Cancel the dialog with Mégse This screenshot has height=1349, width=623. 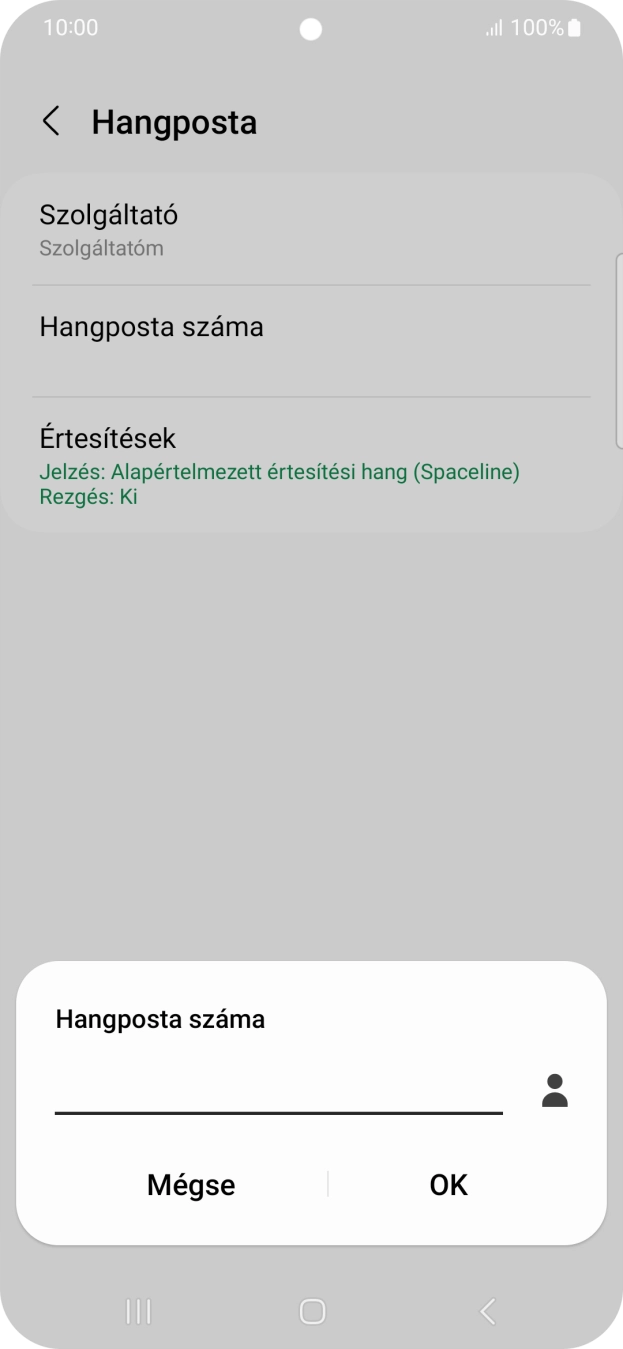191,1185
